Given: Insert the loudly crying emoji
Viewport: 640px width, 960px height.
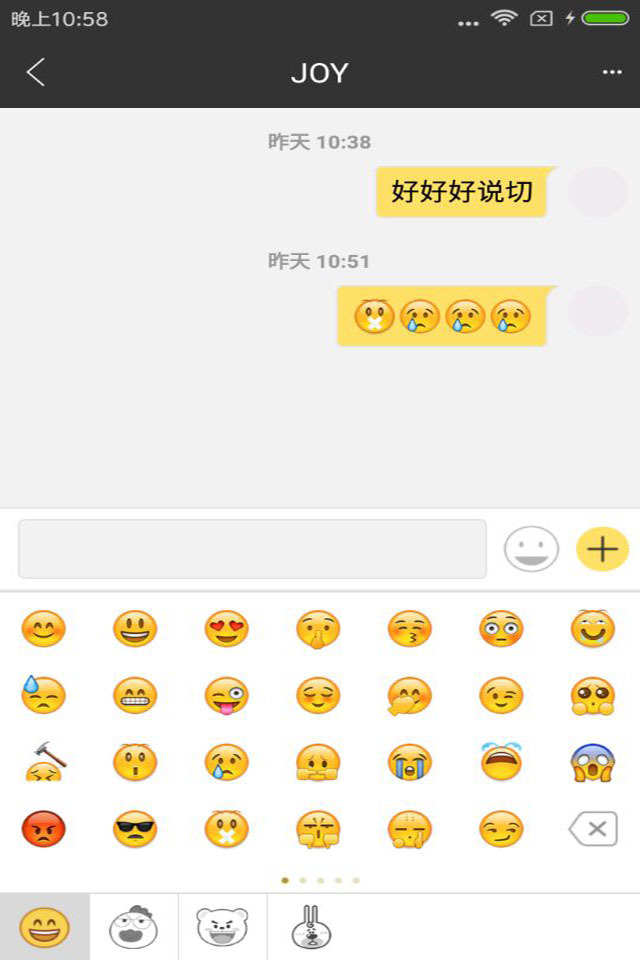Looking at the screenshot, I should (410, 762).
